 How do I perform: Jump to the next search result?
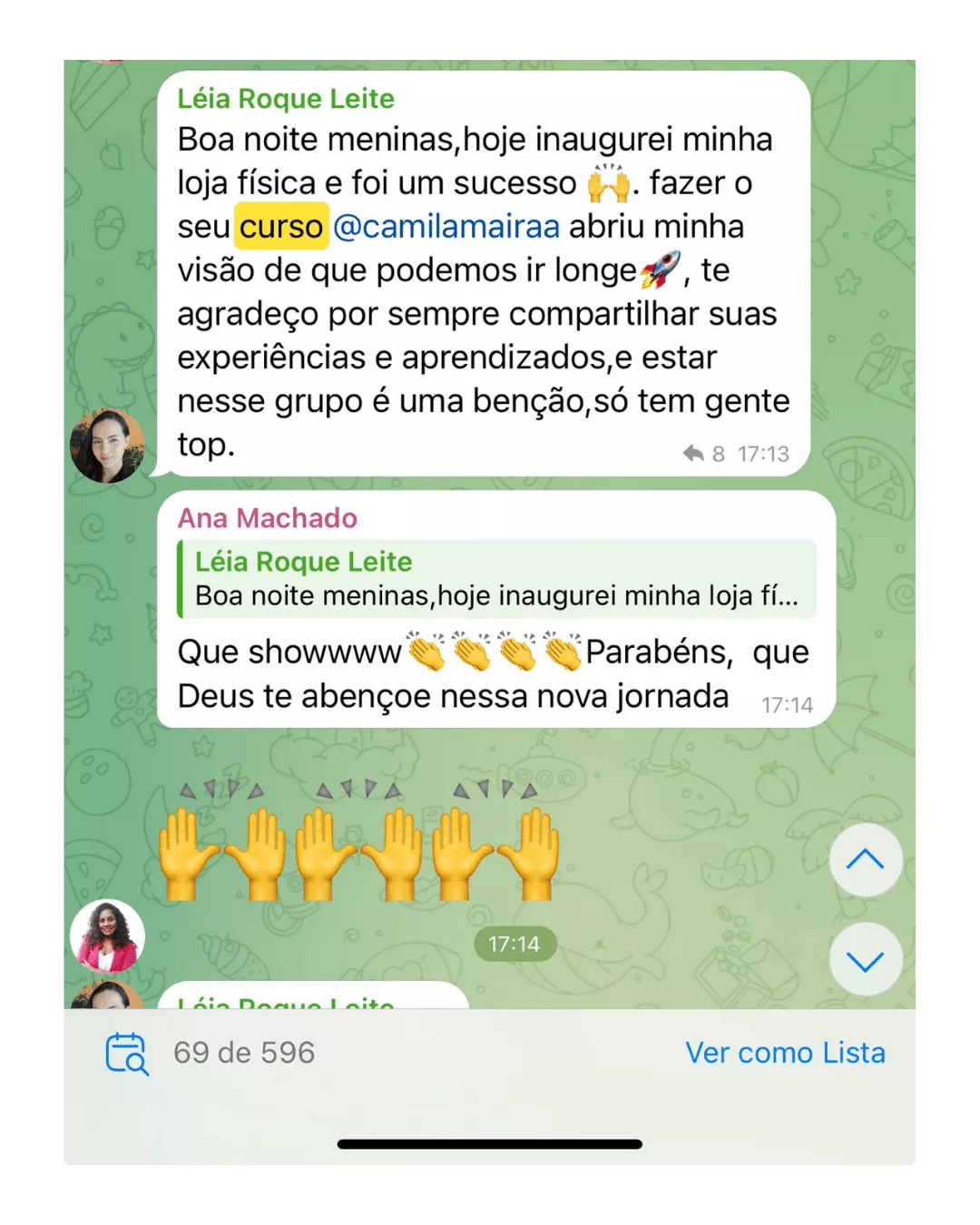click(x=865, y=960)
